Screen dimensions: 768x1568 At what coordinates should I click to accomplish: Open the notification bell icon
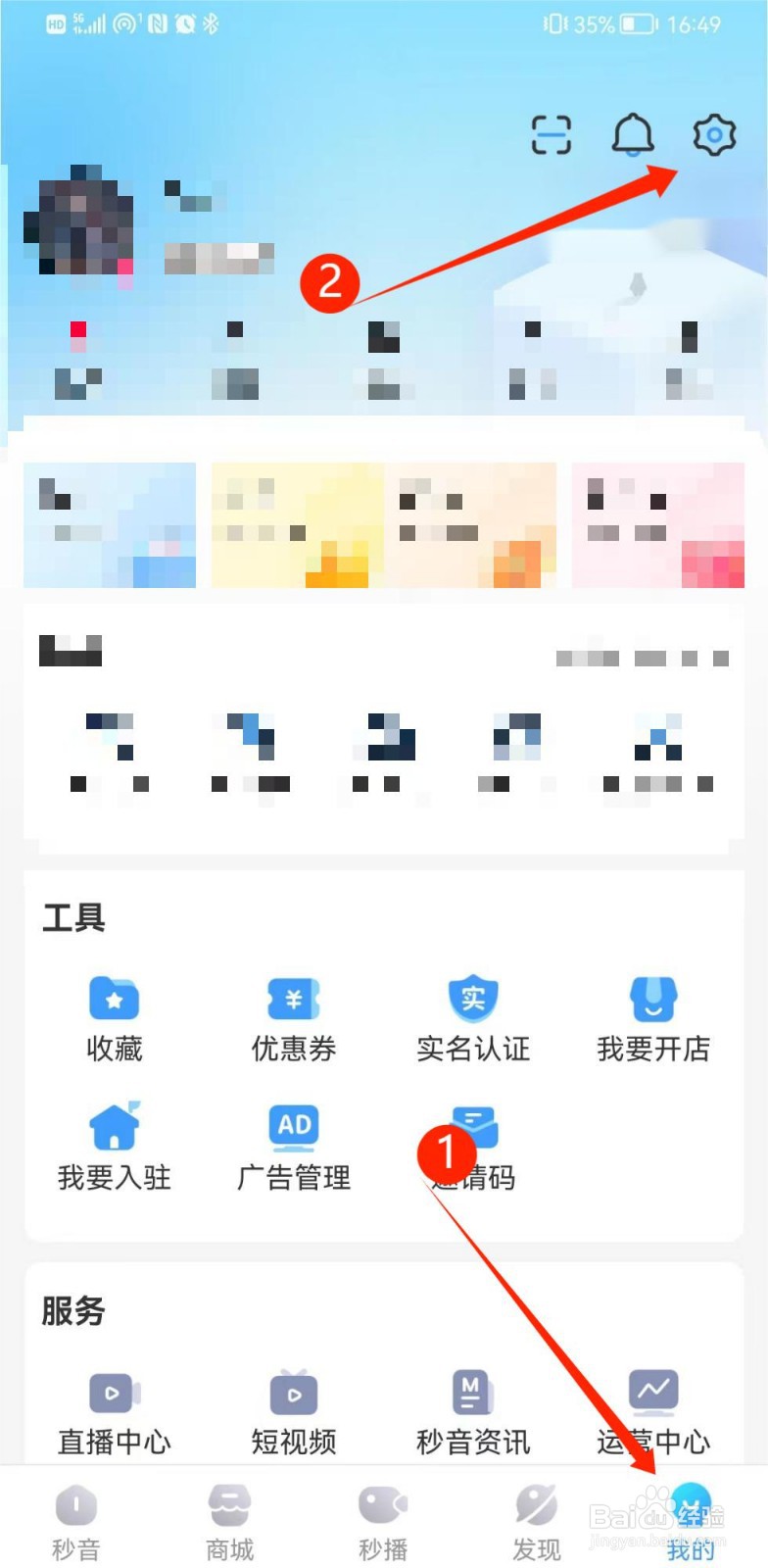click(632, 136)
